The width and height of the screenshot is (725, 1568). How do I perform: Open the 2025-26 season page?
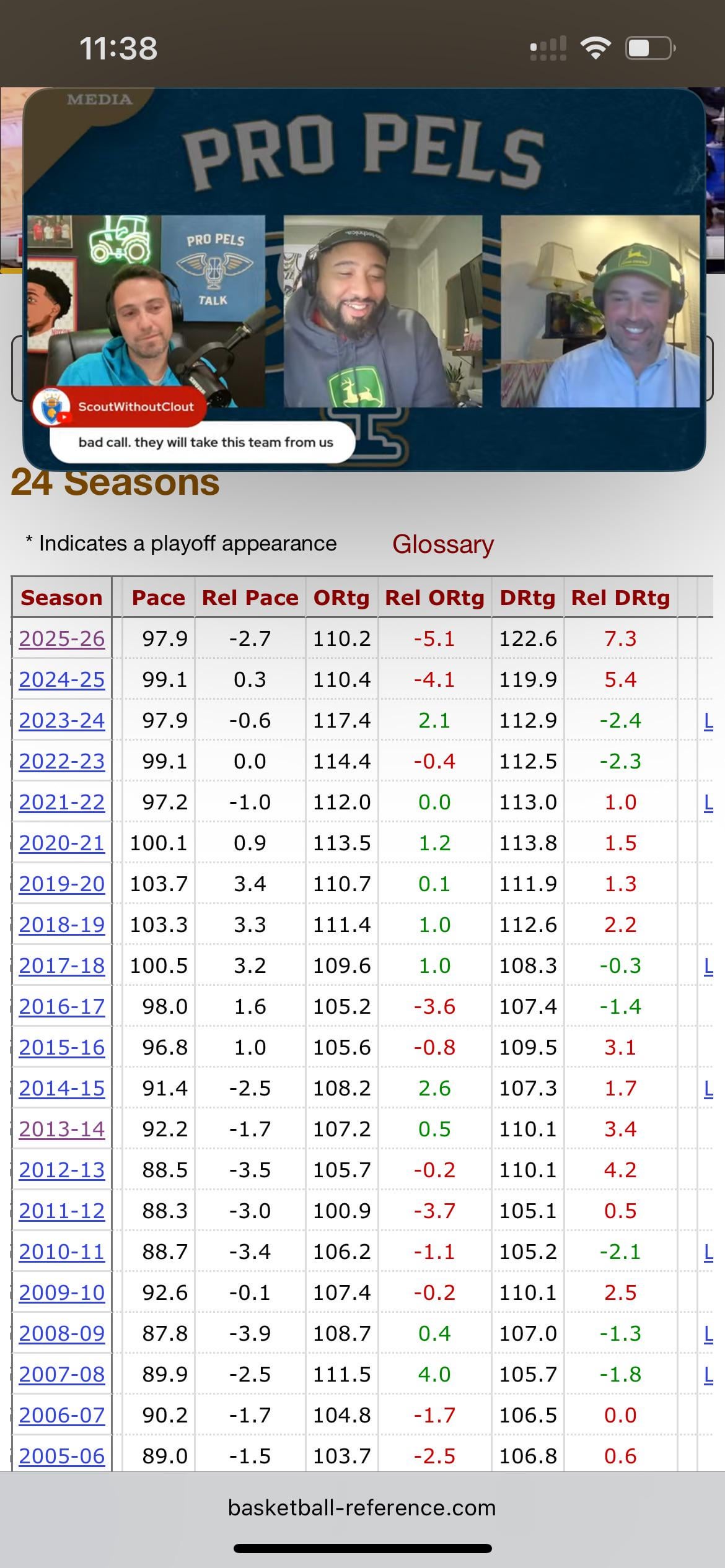pos(62,638)
